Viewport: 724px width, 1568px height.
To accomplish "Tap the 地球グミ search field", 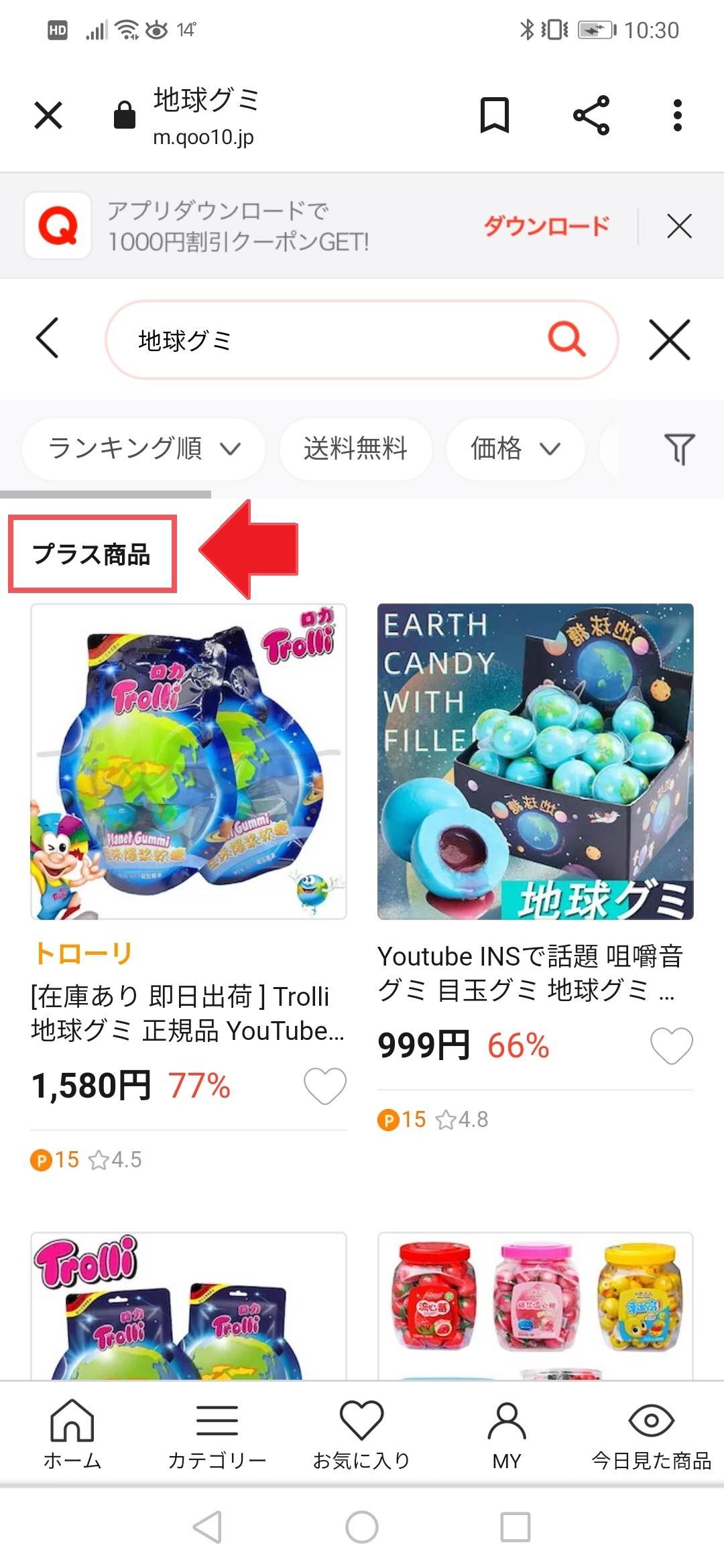I will tap(322, 340).
